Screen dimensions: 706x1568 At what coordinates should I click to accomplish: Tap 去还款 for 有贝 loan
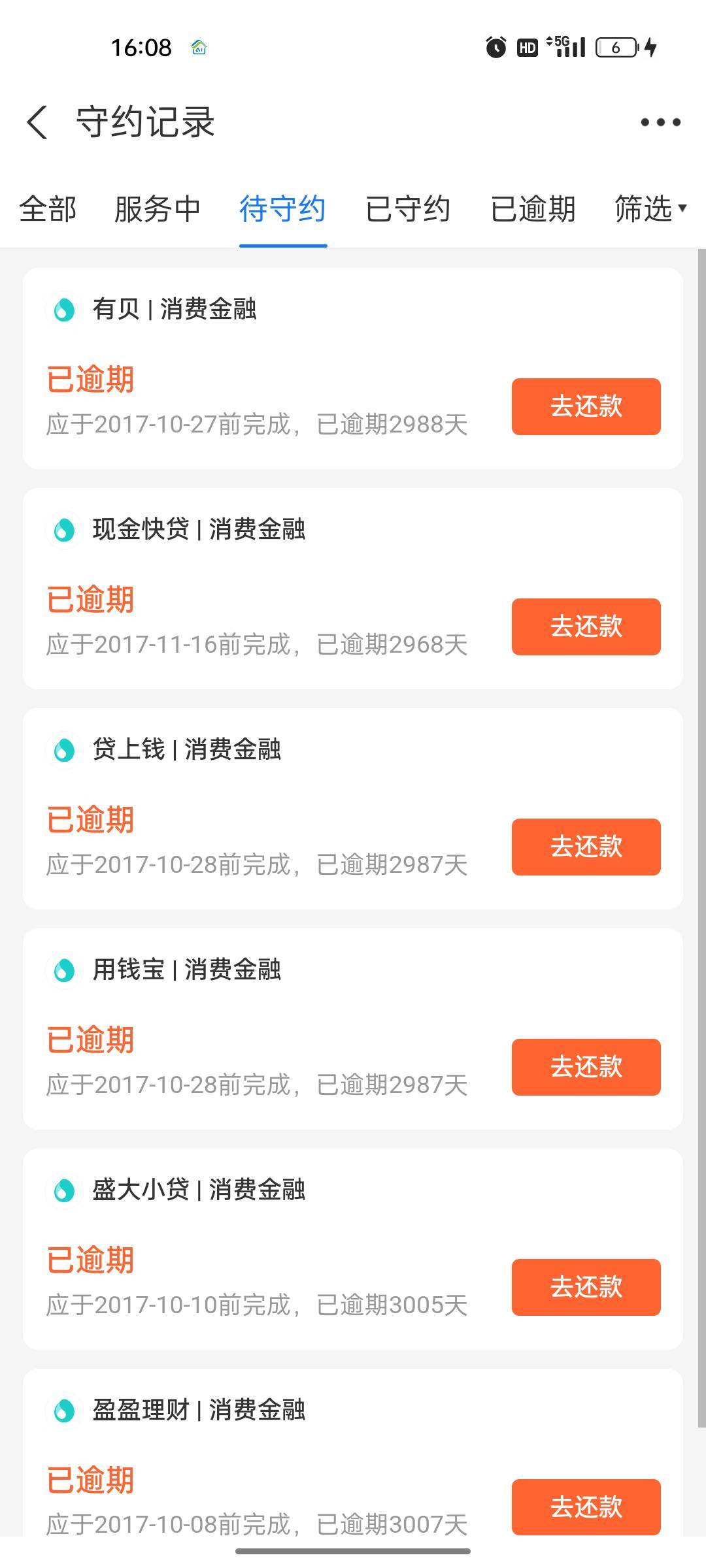pyautogui.click(x=586, y=406)
